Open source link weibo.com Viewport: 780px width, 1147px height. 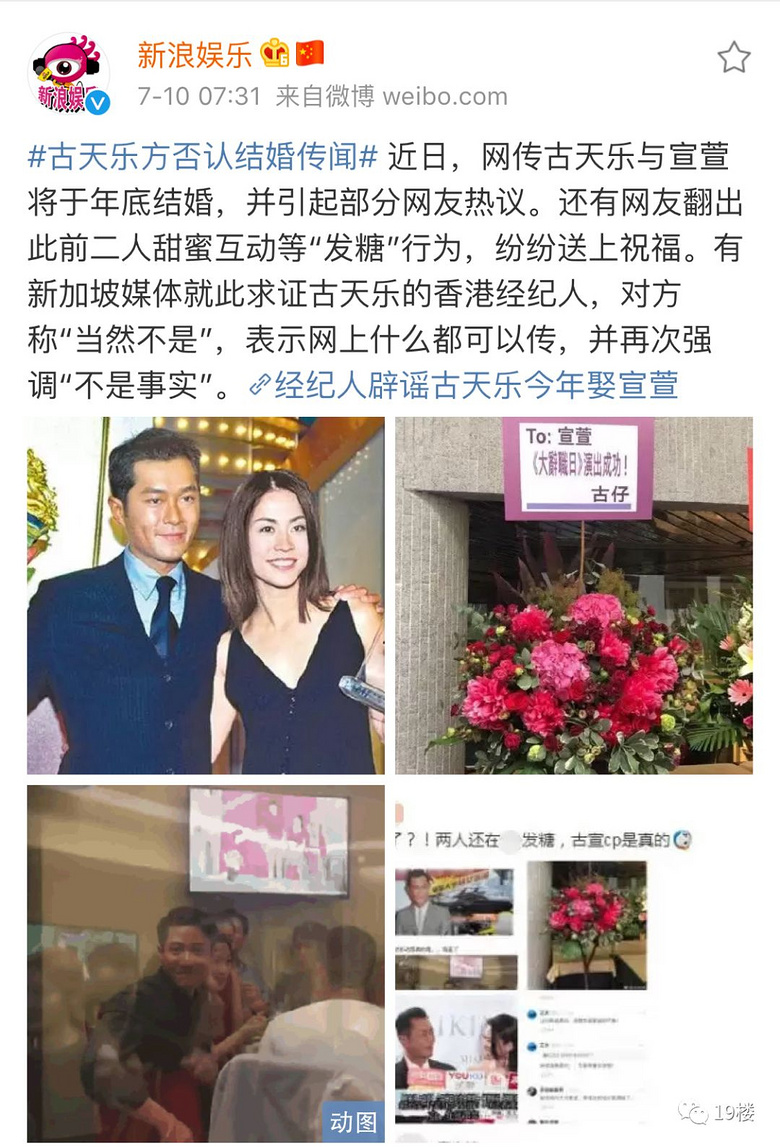tap(444, 97)
